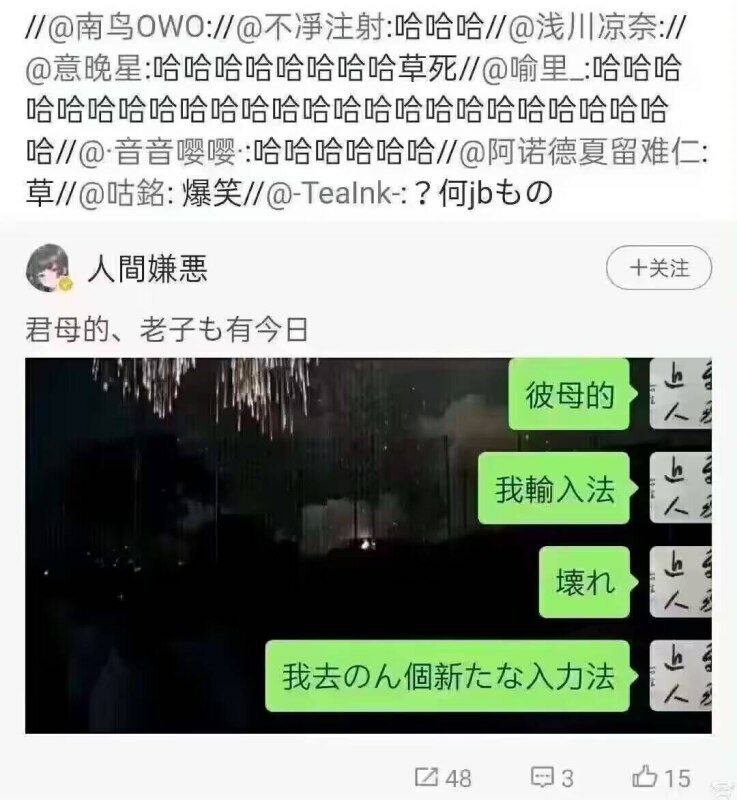Tap the username 人間嫌悪

click(147, 268)
